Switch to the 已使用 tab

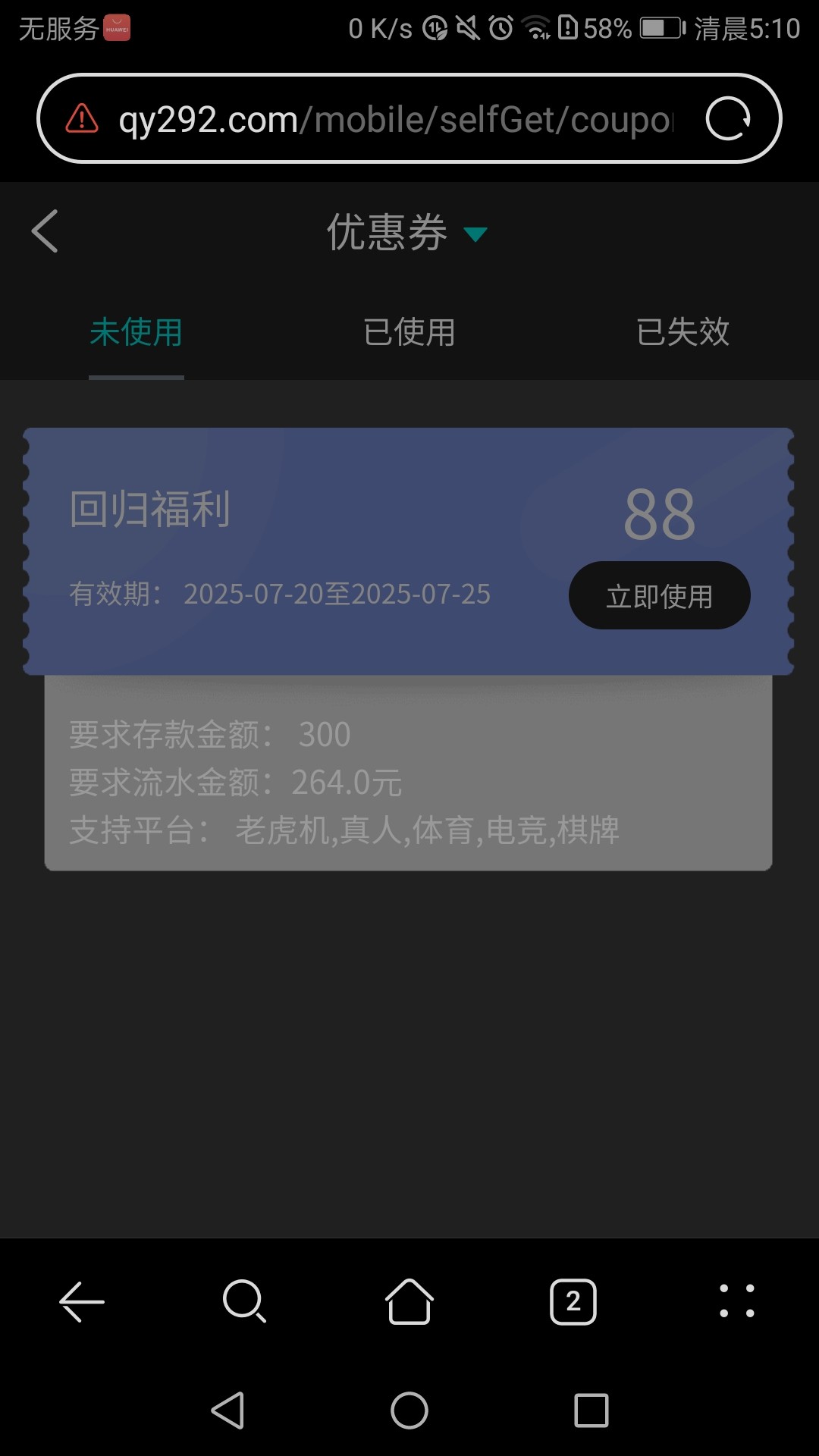(409, 331)
